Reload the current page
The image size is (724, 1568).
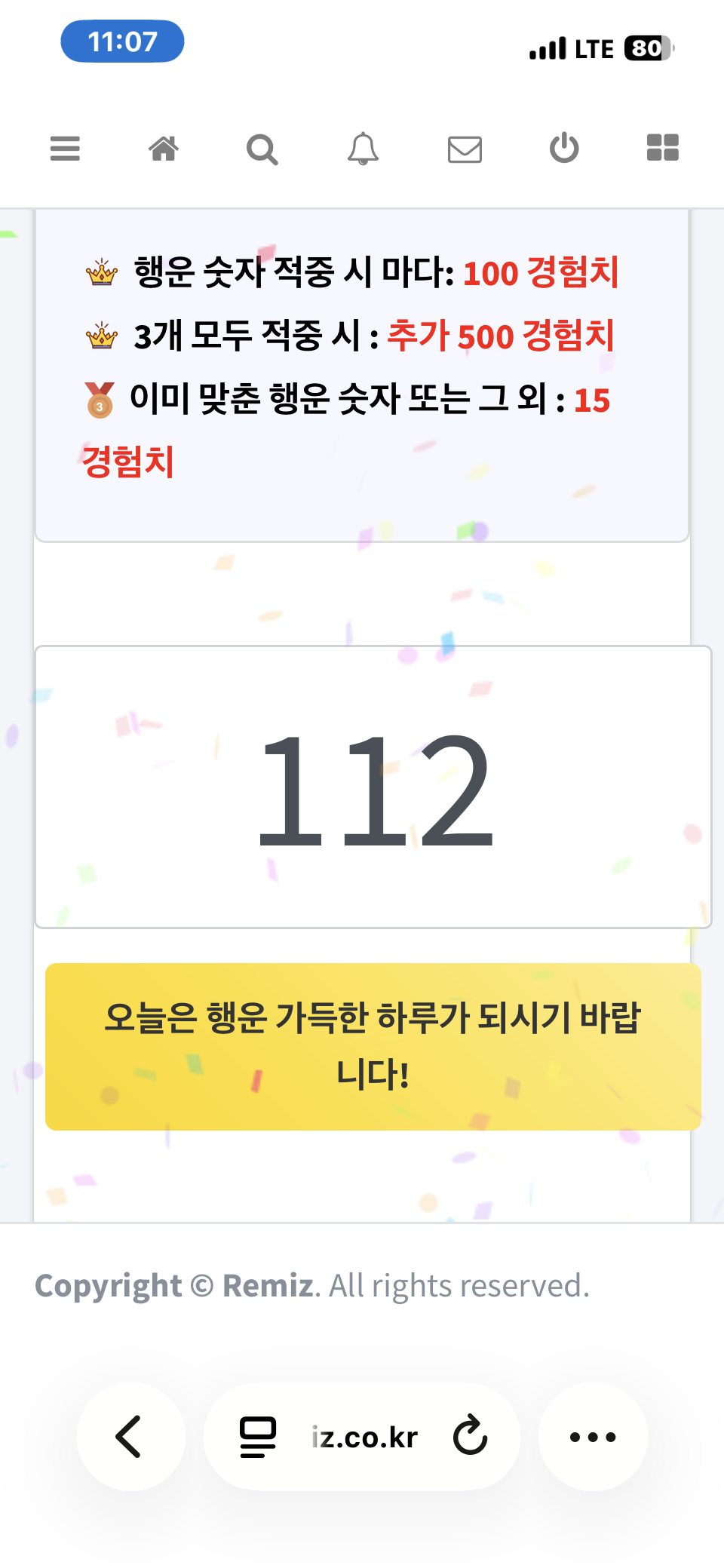coord(471,1435)
